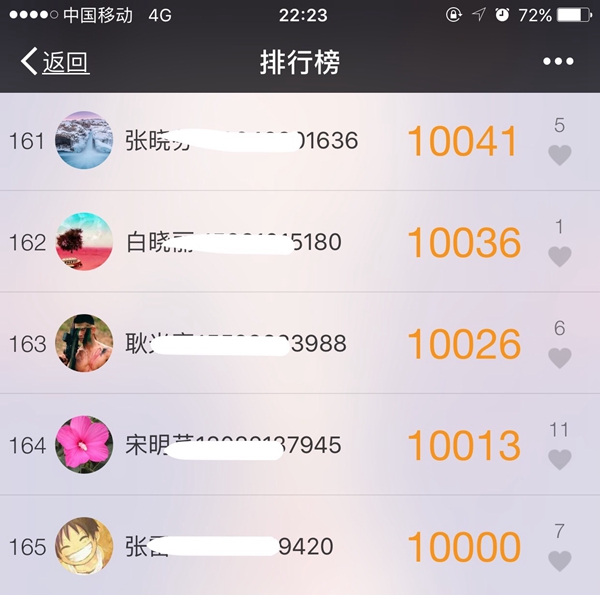Open rank 161 user's waterfall avatar

[84, 140]
